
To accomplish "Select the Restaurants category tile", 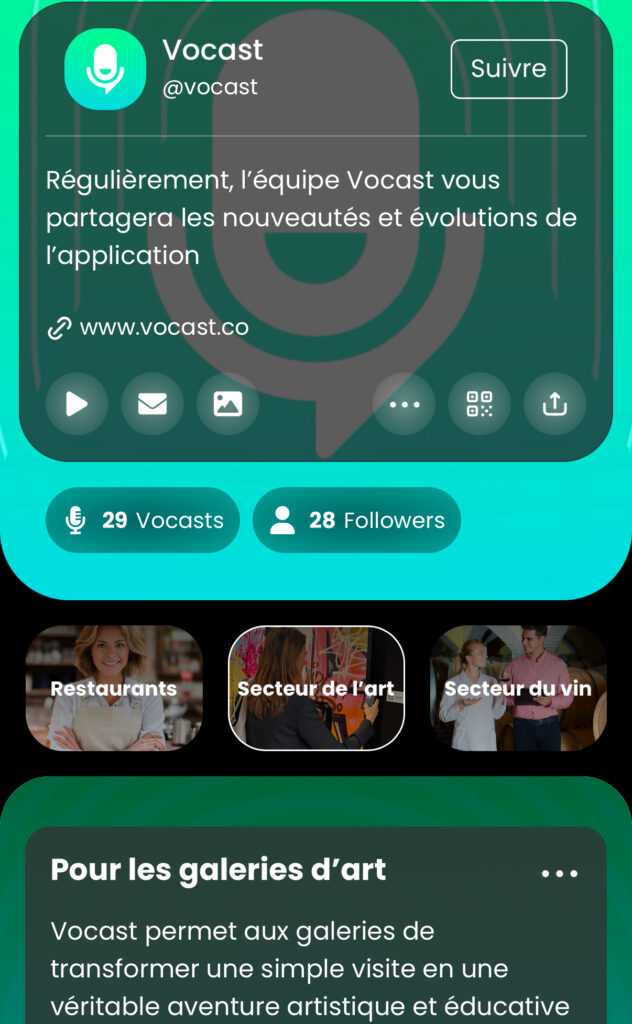I will pyautogui.click(x=114, y=688).
